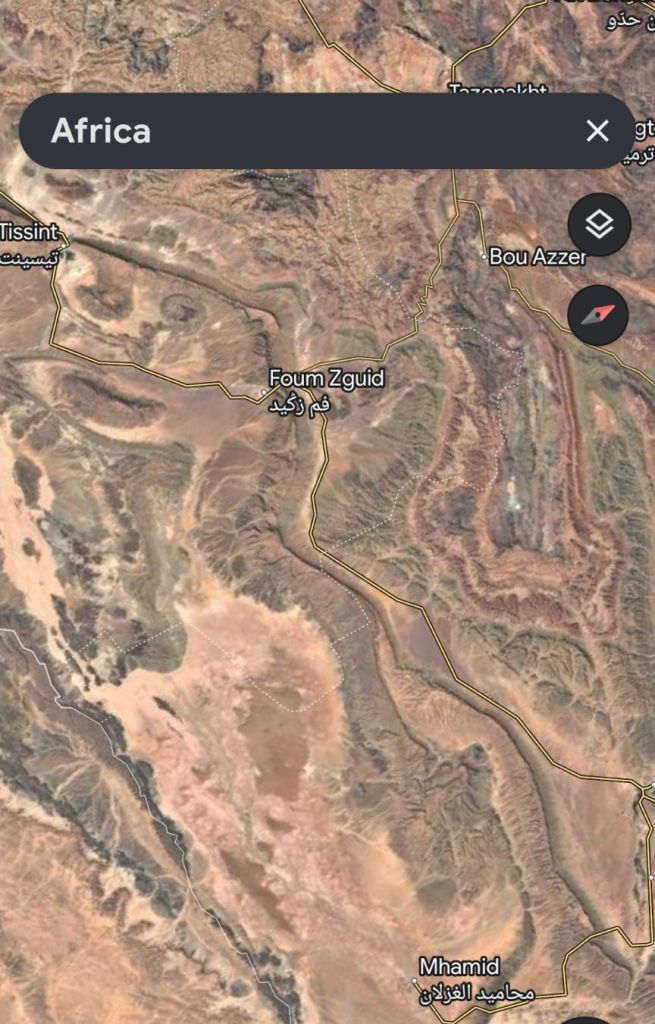Open the Africa search field

[300, 131]
